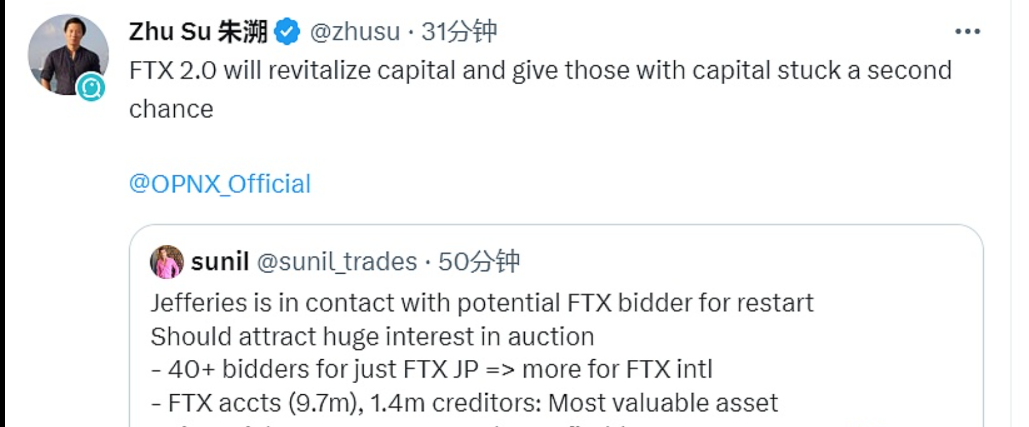This screenshot has width=1029, height=427.
Task: Open the @zhusu handle profile
Action: [354, 32]
